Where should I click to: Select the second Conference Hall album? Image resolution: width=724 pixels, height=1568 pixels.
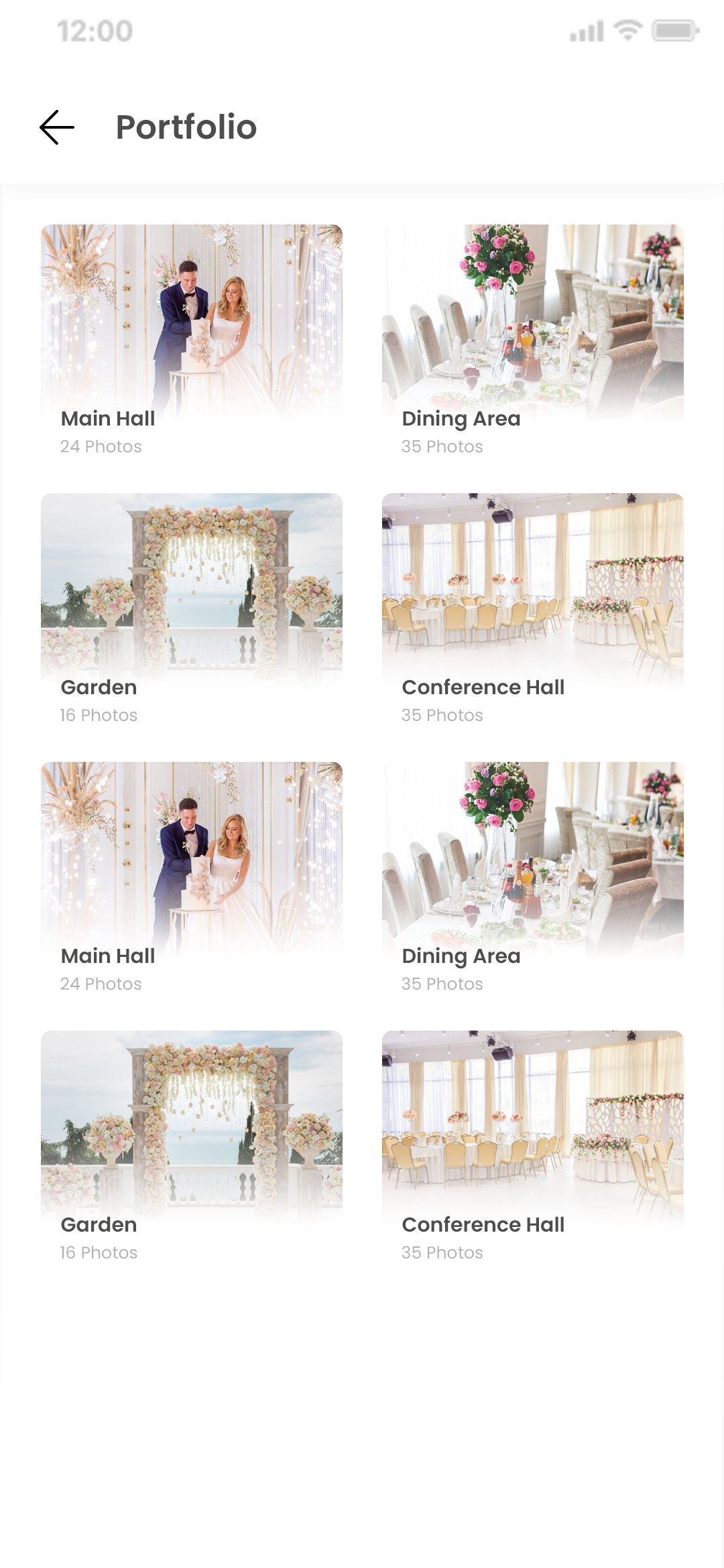click(532, 1128)
